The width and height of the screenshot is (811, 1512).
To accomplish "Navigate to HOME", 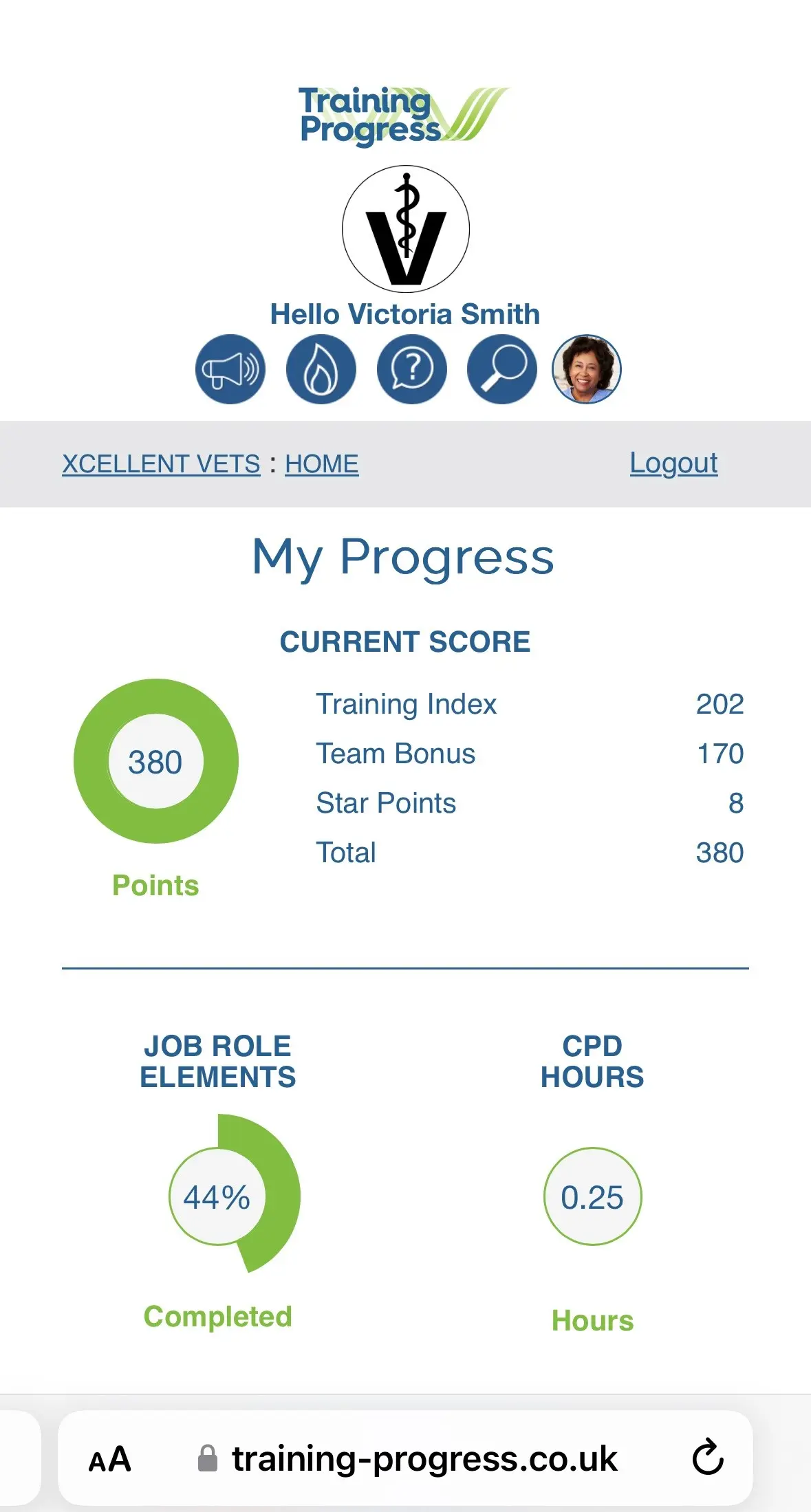I will (x=321, y=463).
